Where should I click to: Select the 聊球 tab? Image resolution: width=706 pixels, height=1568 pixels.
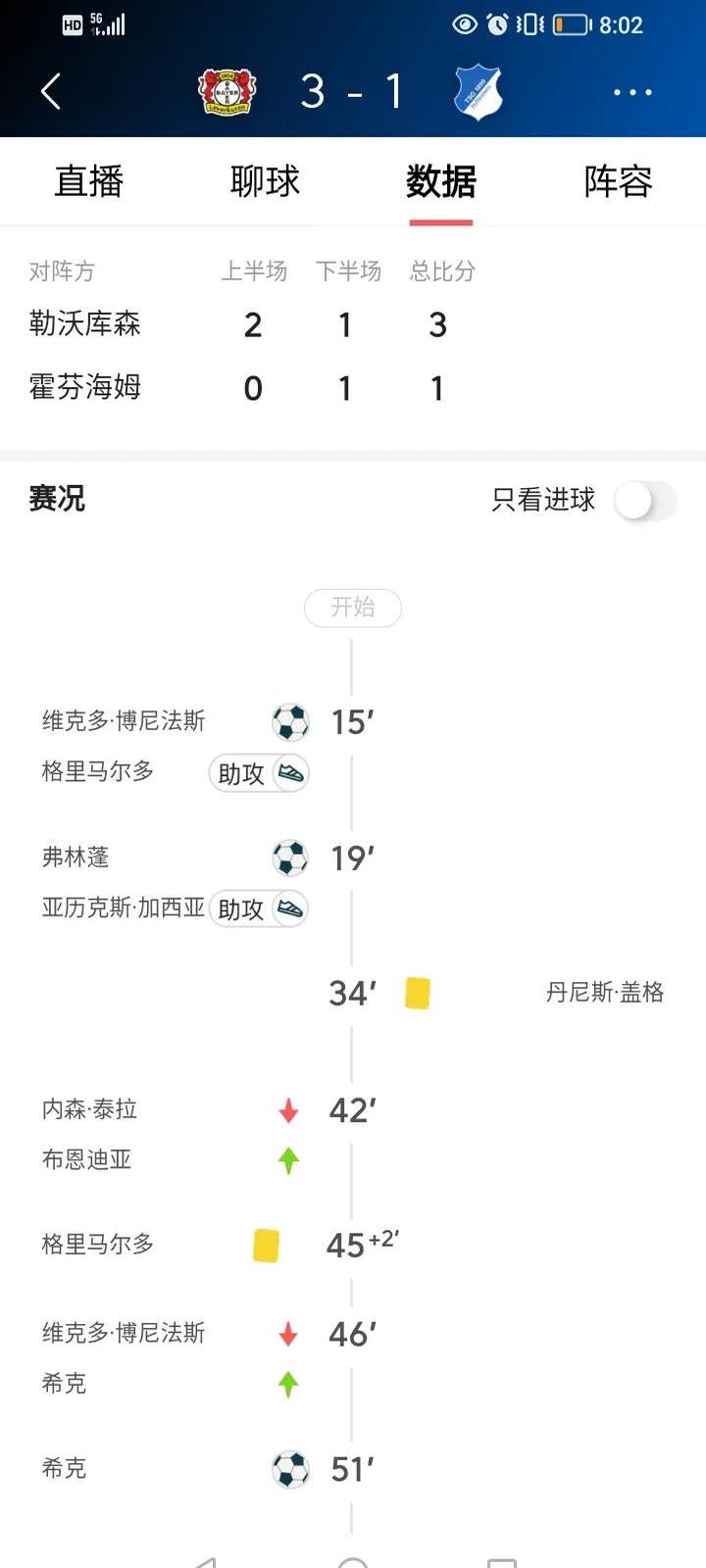(265, 181)
